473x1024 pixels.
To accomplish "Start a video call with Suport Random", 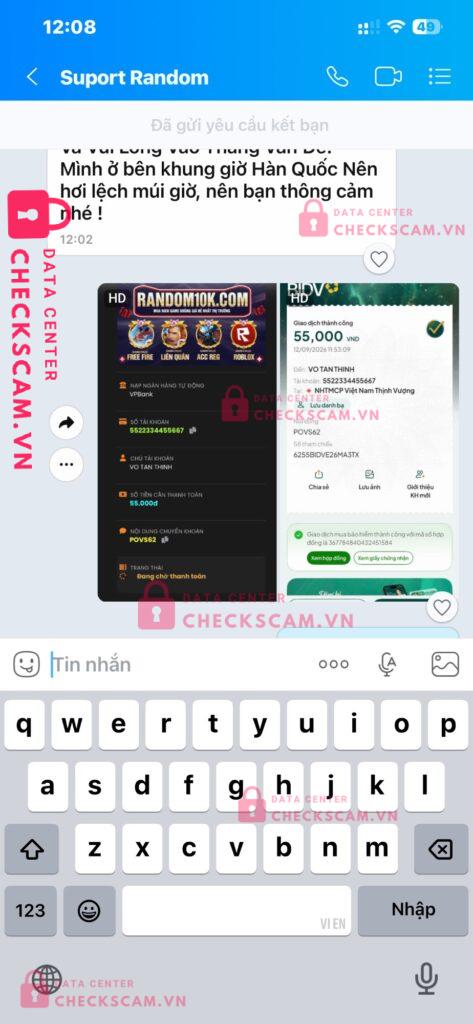I will point(388,77).
